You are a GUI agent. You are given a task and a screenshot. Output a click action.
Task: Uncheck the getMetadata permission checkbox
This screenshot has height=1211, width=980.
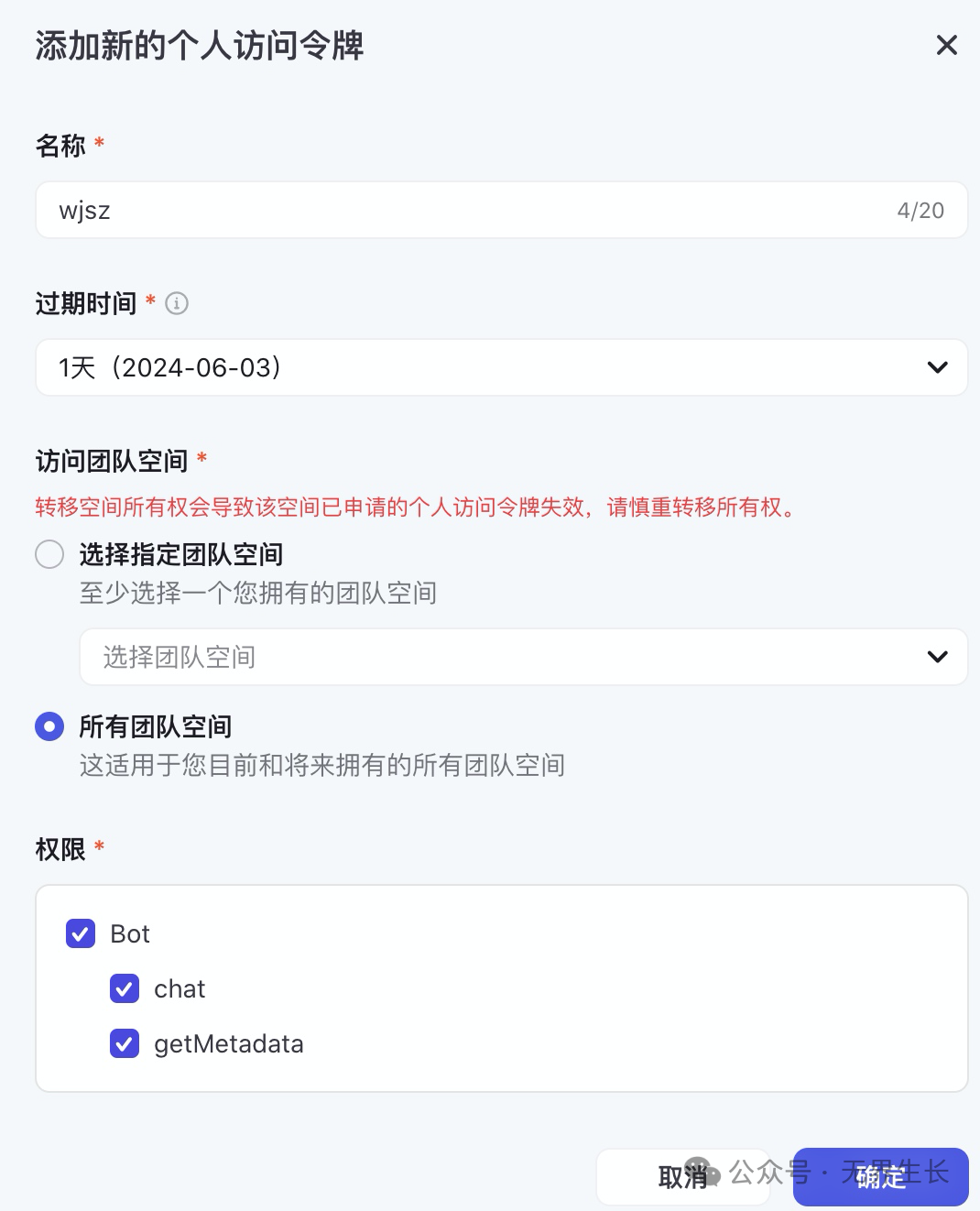click(x=125, y=1043)
